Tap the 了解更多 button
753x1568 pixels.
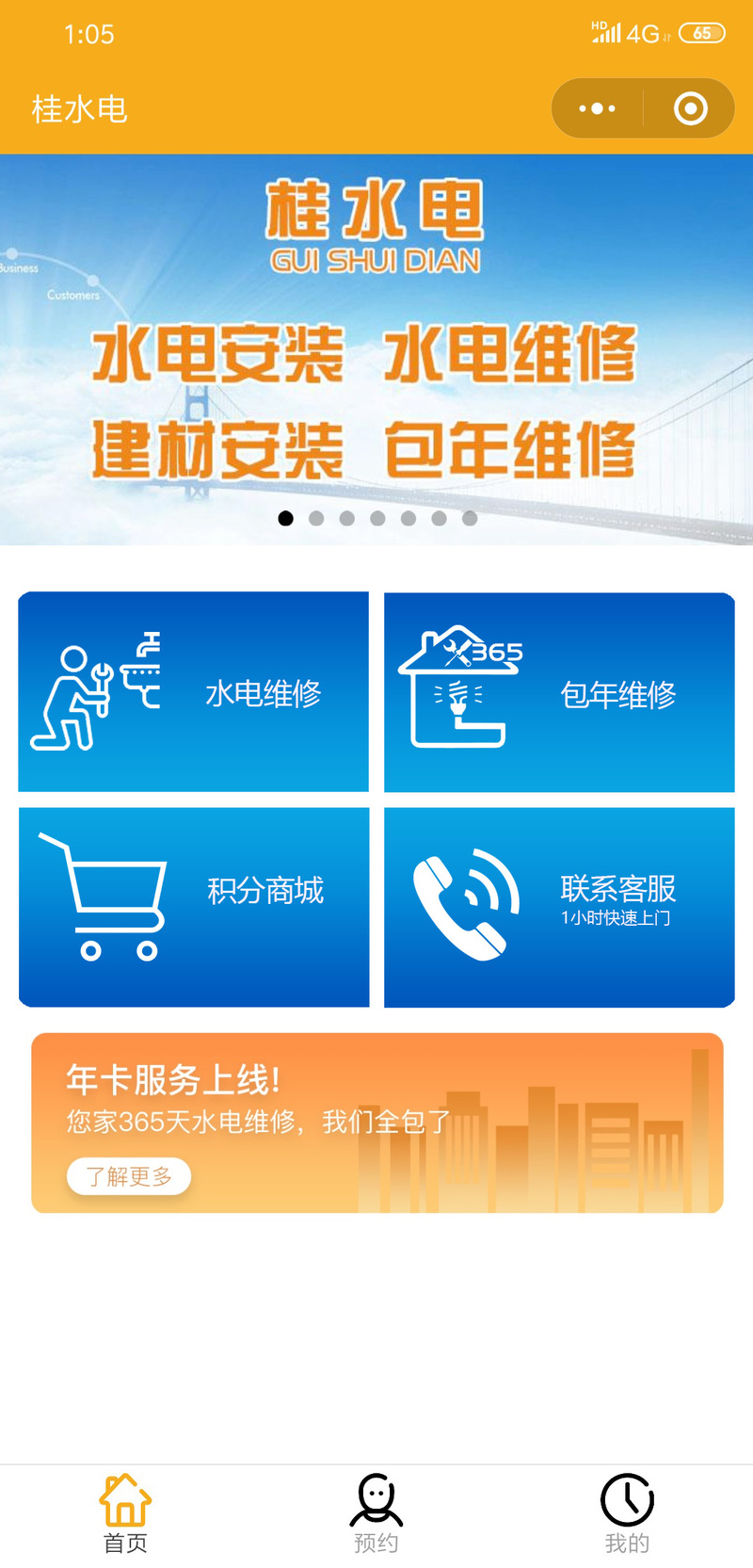(129, 1176)
